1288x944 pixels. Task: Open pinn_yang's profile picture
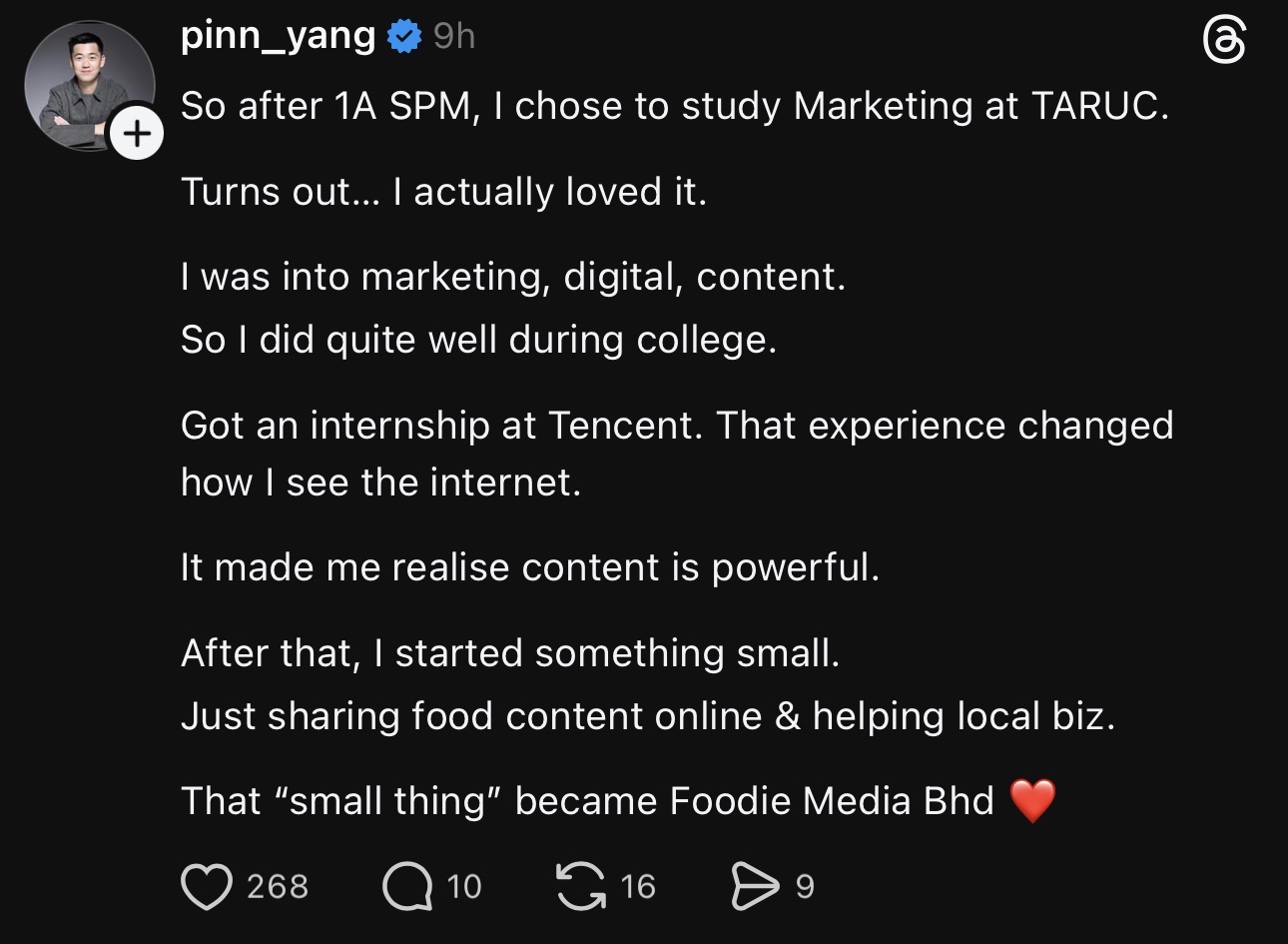(x=85, y=83)
